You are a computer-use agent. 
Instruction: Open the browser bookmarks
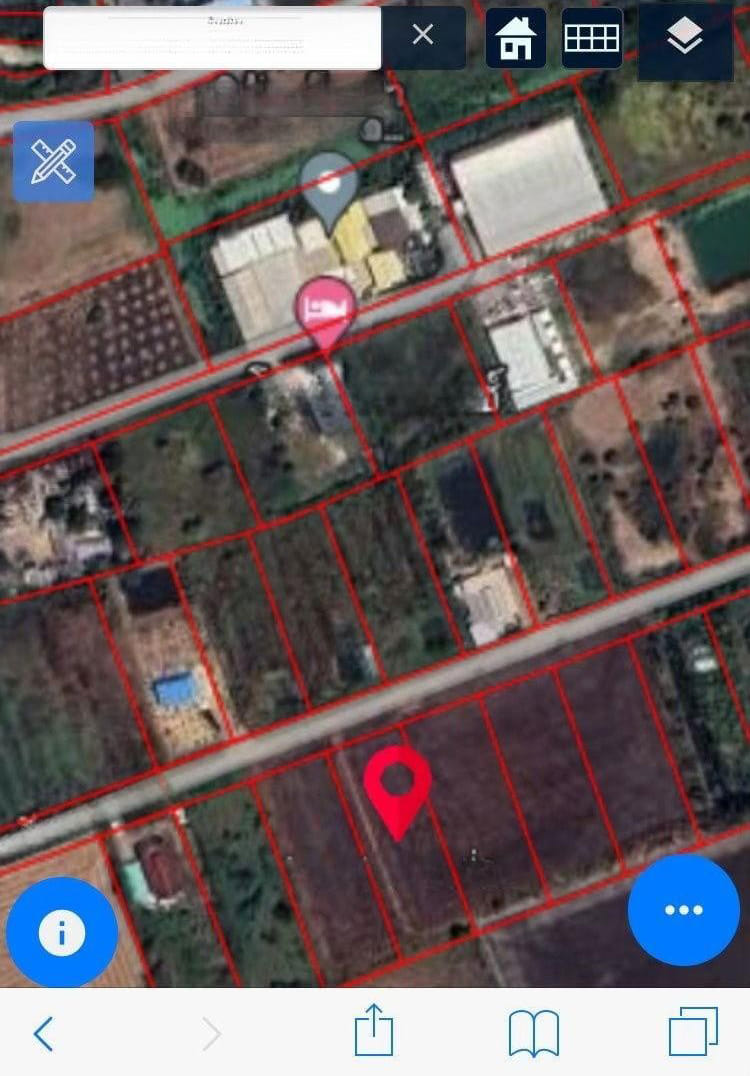pyautogui.click(x=534, y=1033)
